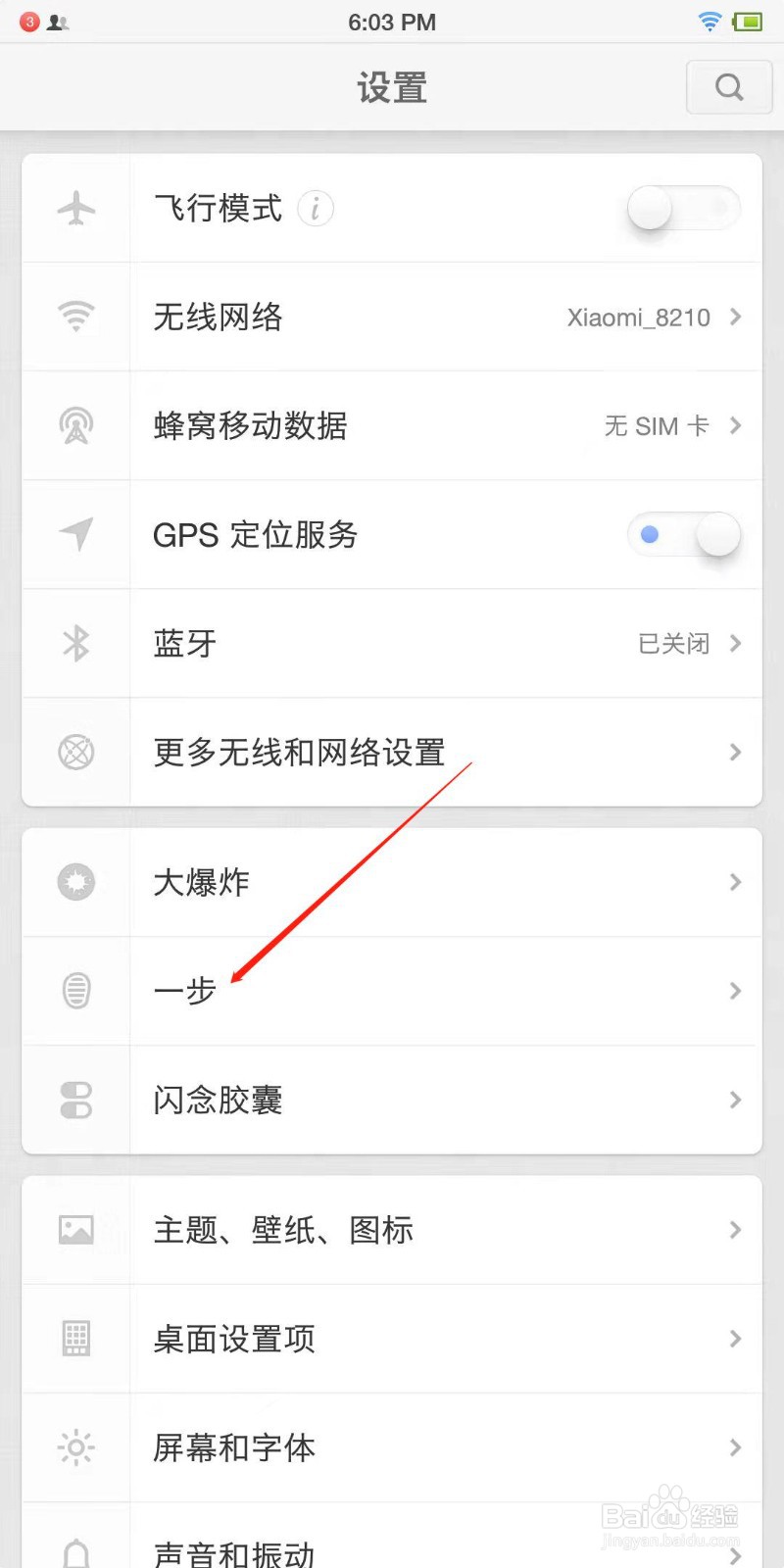Tap the search magnifier button
Screen dimensions: 784x1568
(728, 86)
